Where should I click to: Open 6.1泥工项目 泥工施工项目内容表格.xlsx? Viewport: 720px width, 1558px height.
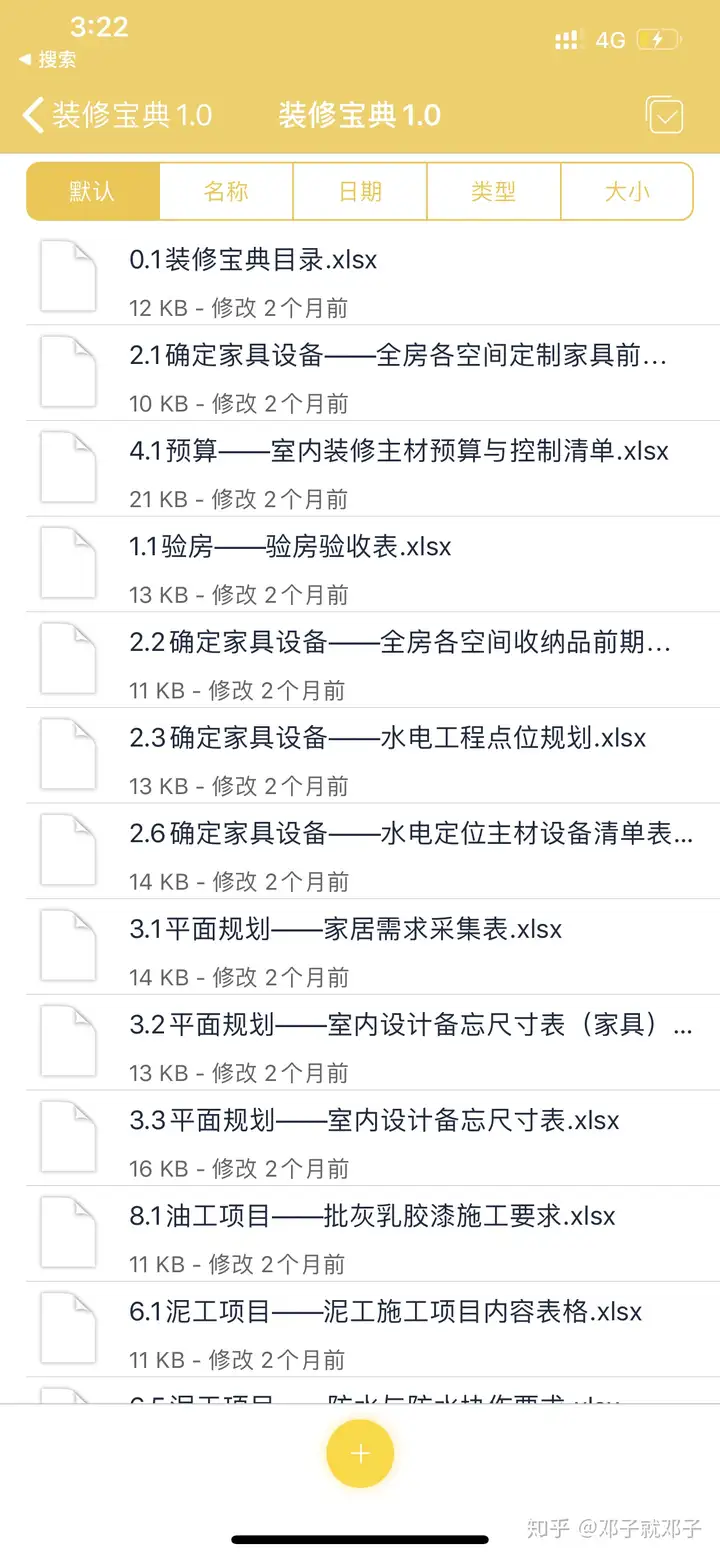coord(372,1331)
